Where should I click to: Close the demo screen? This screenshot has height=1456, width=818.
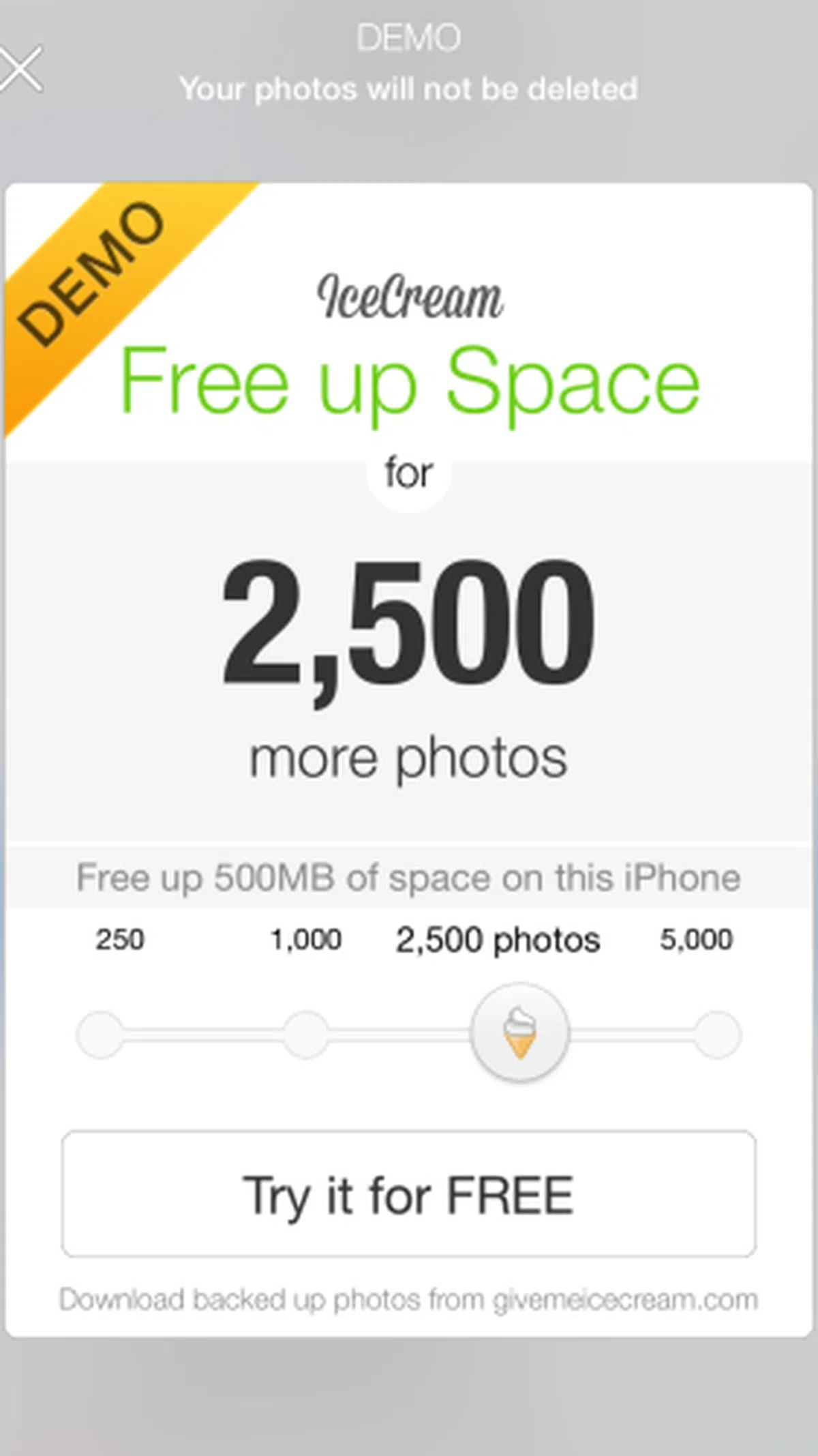coord(20,68)
